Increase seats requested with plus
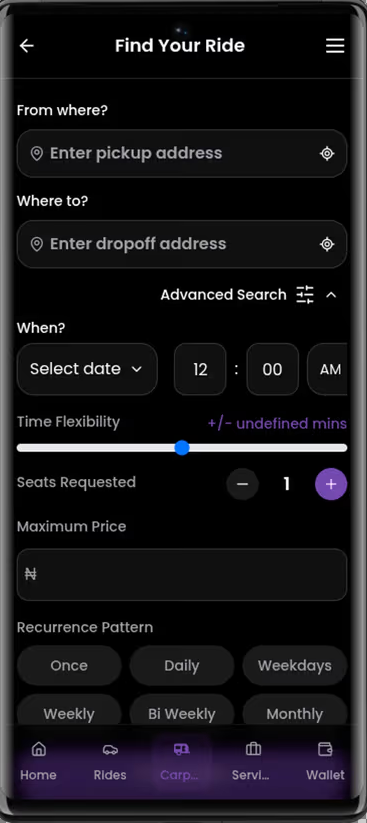This screenshot has height=823, width=367. point(331,484)
